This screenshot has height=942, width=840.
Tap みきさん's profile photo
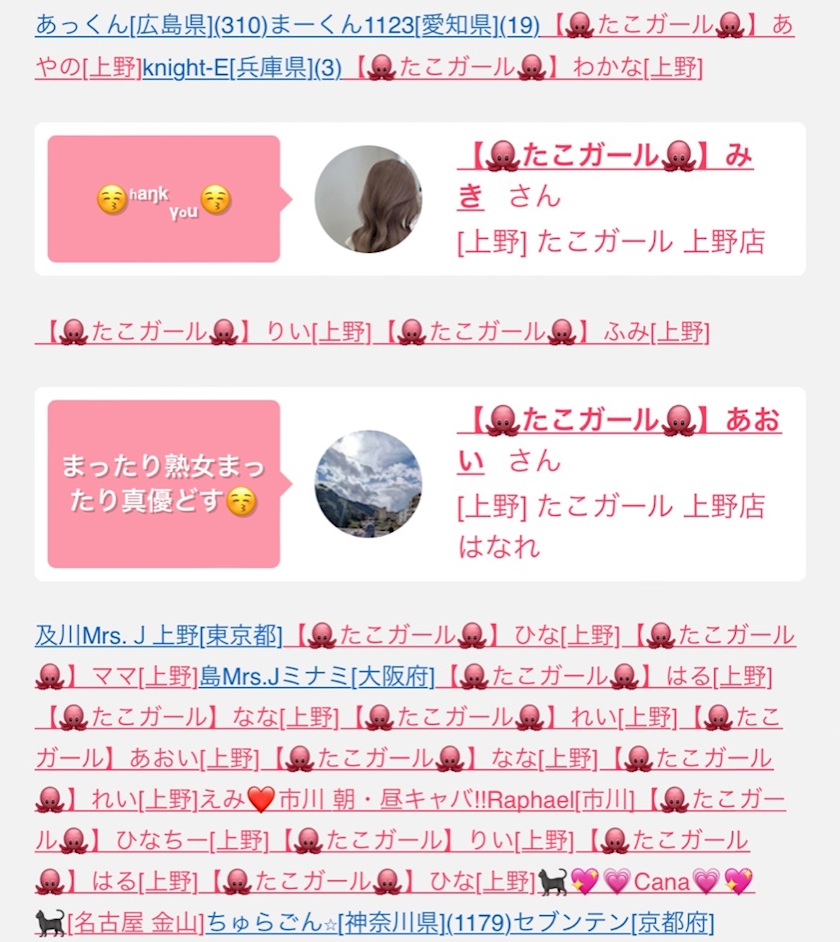(x=368, y=199)
